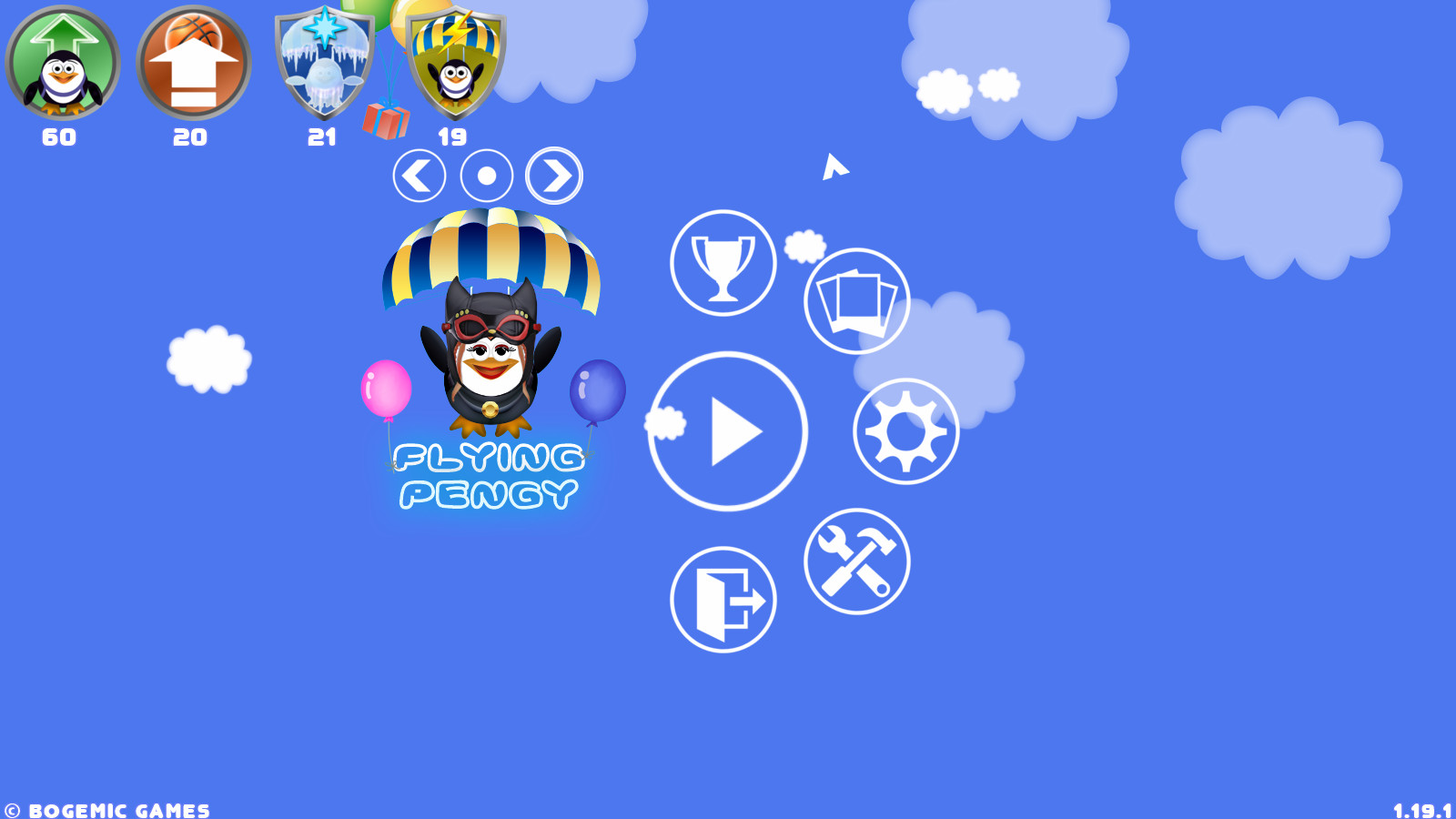Tap the center dot character selector
Image resolution: width=1456 pixels, height=819 pixels.
[487, 176]
